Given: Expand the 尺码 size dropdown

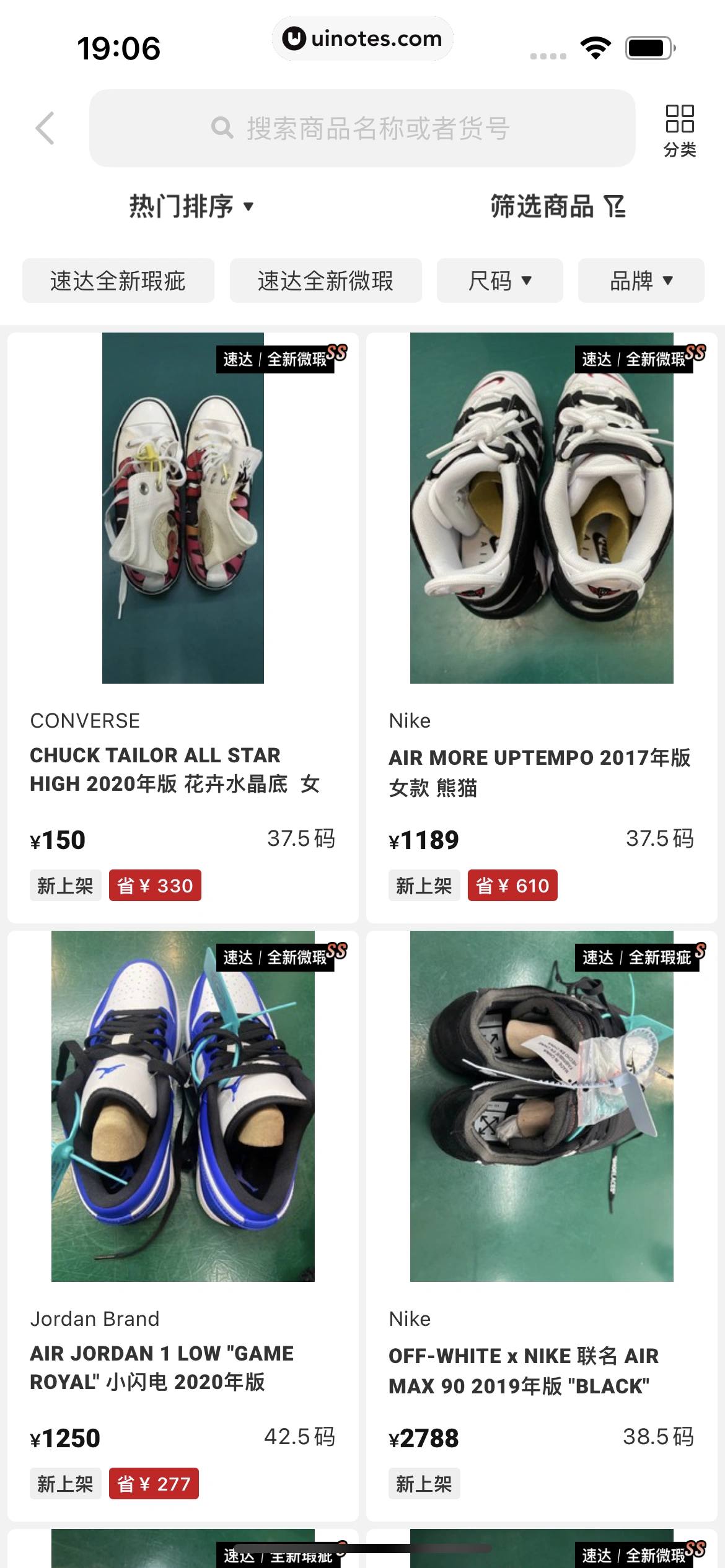Looking at the screenshot, I should coord(499,281).
